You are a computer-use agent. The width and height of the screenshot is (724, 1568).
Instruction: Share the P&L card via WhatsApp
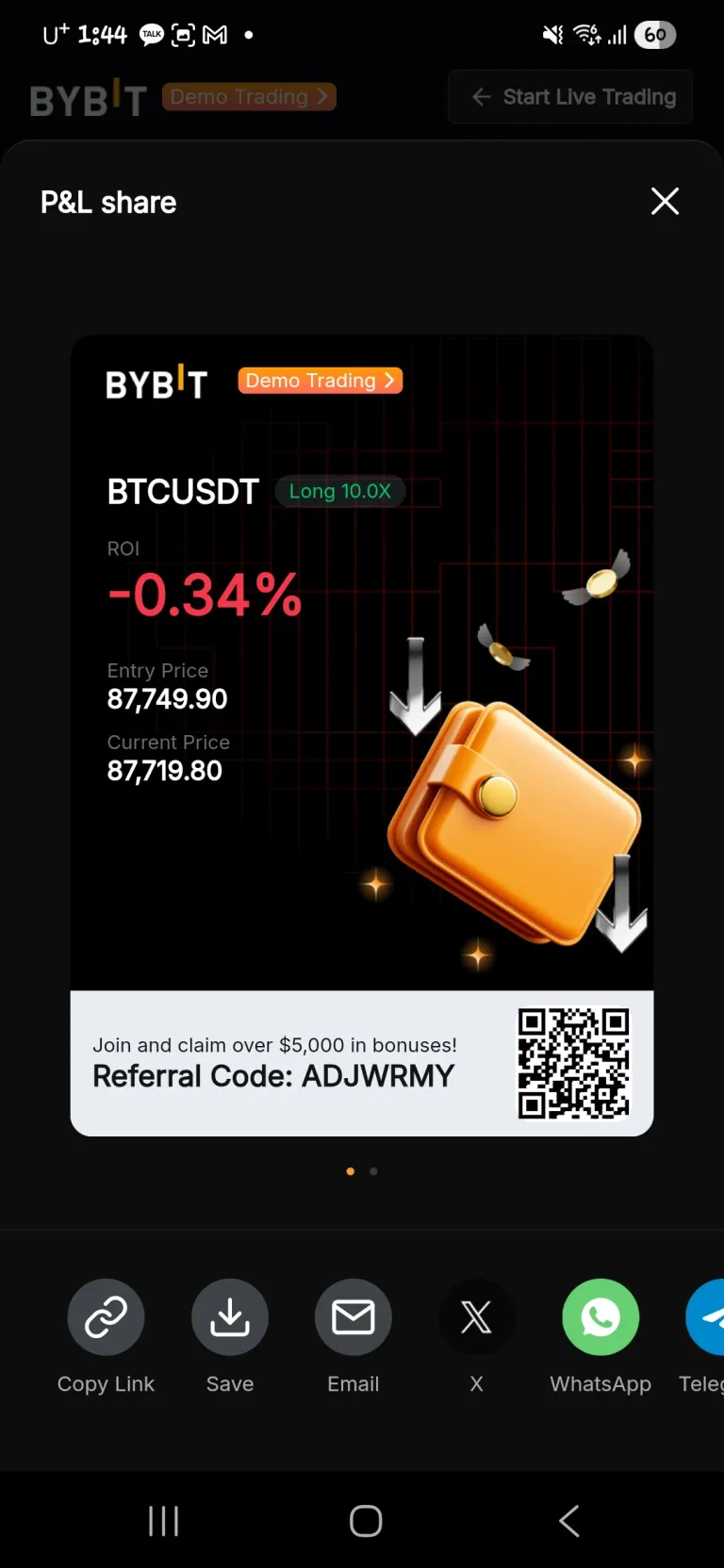tap(601, 1316)
